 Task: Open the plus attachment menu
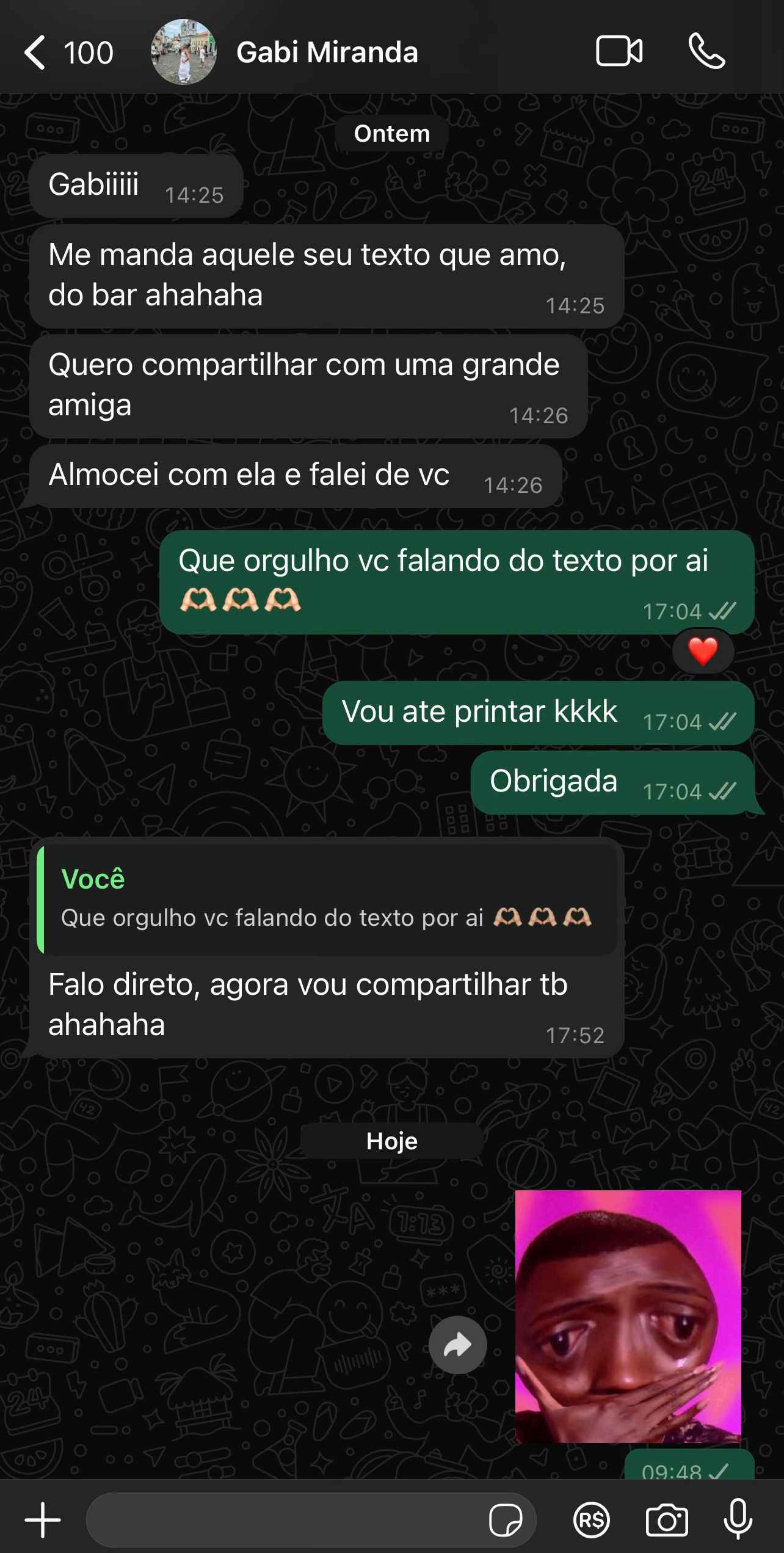[43, 1519]
